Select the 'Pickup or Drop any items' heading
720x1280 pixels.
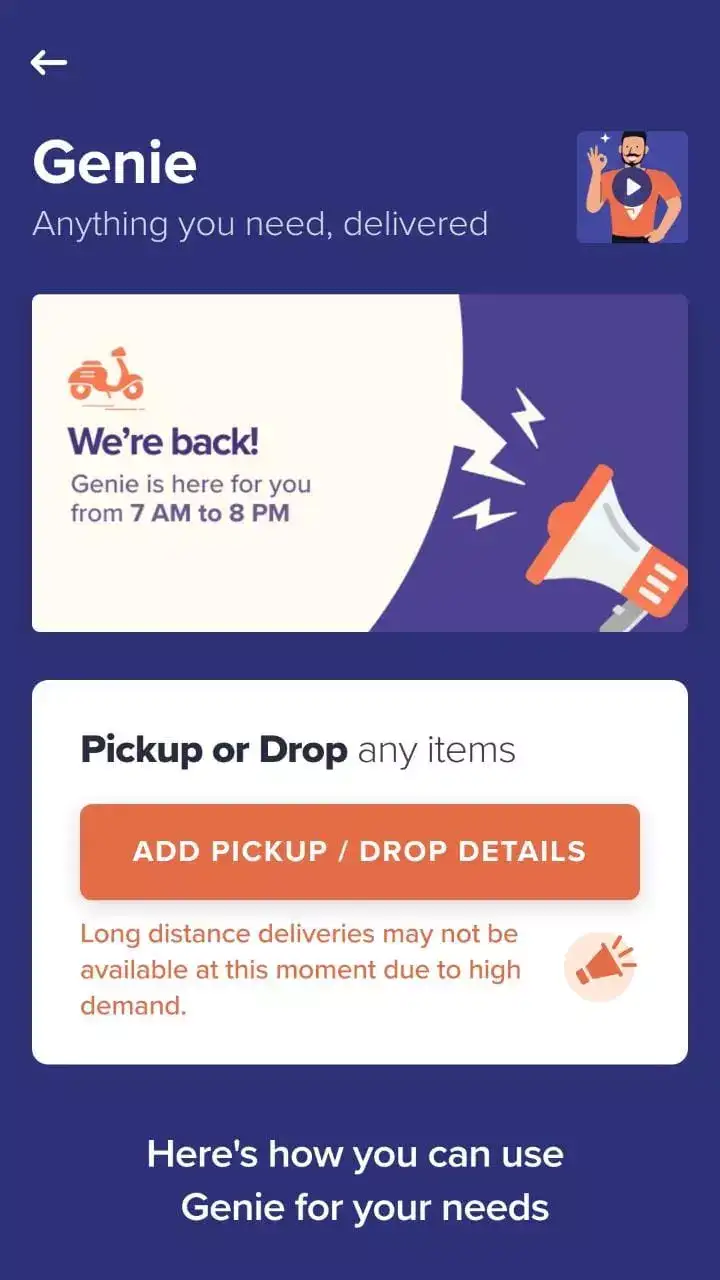click(298, 748)
